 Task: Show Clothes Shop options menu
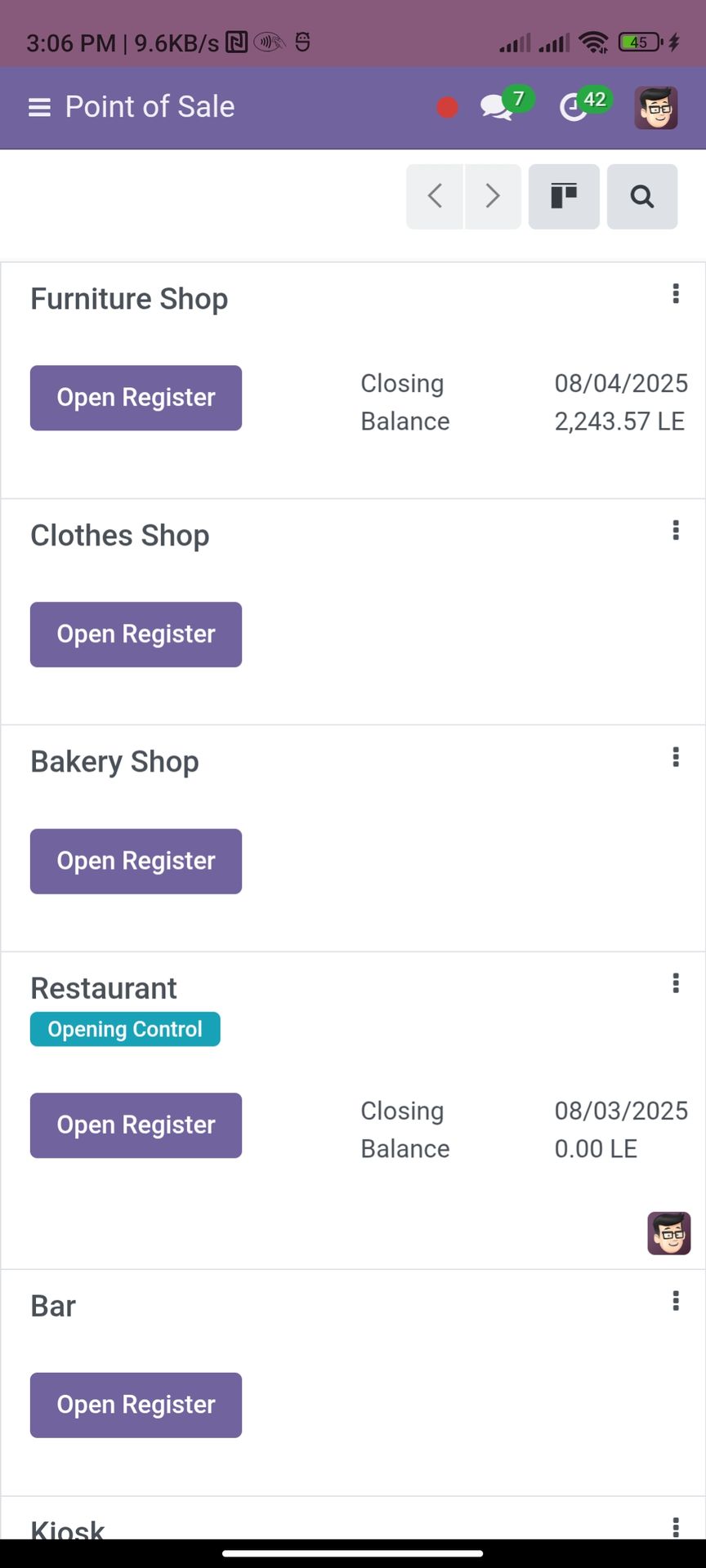[x=676, y=531]
